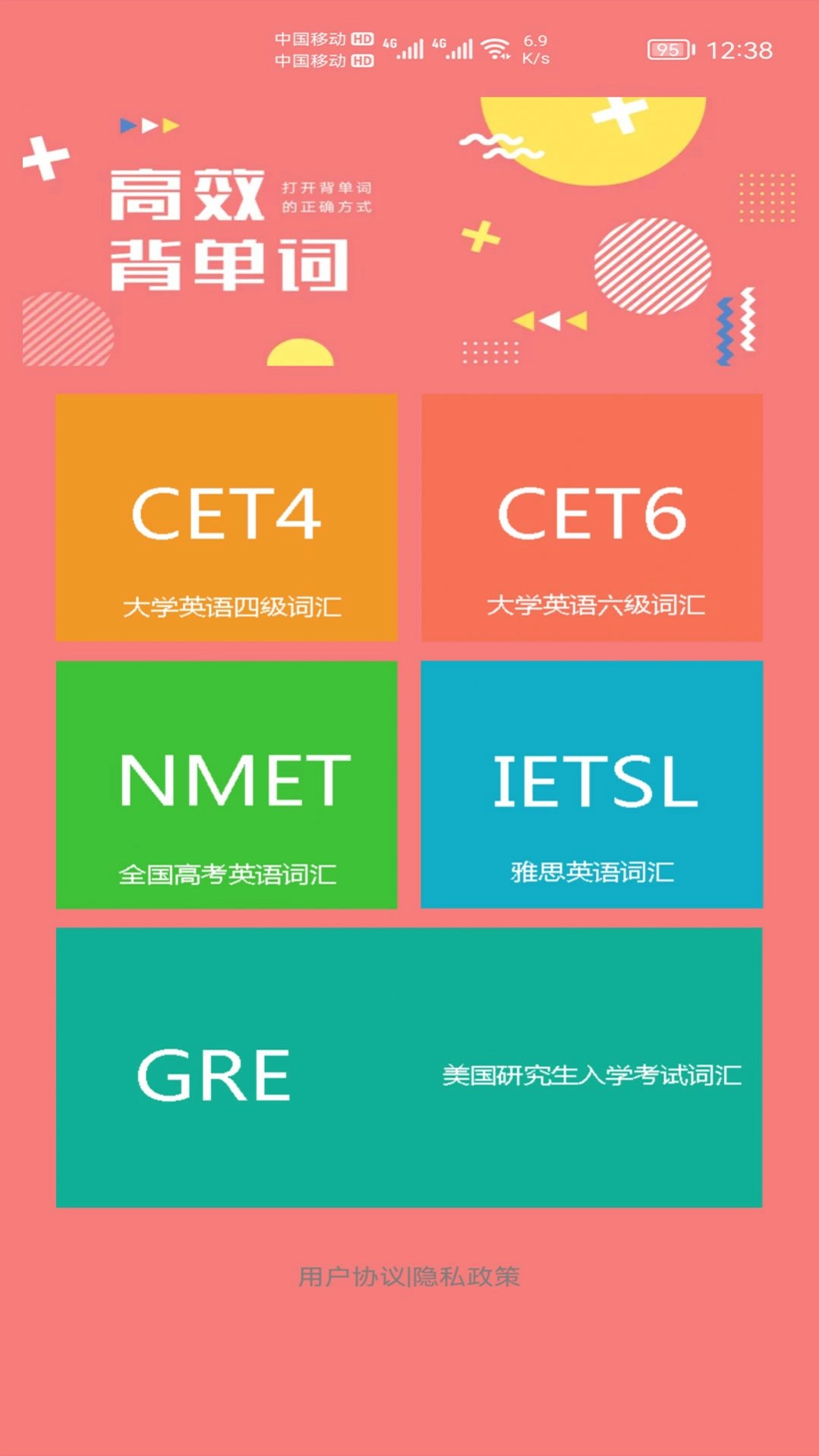This screenshot has height=1456, width=819.
Task: Tap the 雅思英语词汇 subtitle text
Action: (592, 873)
